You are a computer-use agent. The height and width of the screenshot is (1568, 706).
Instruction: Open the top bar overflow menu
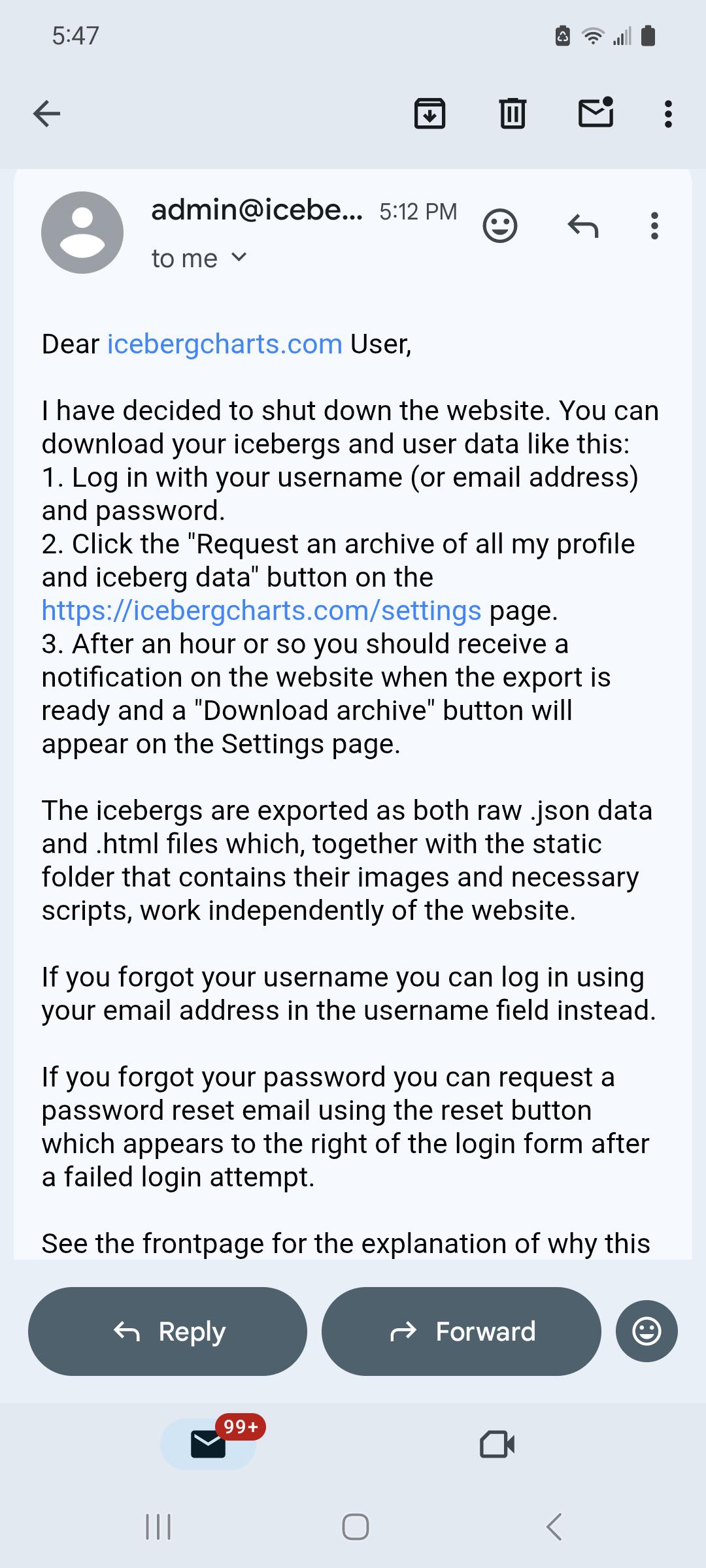667,114
